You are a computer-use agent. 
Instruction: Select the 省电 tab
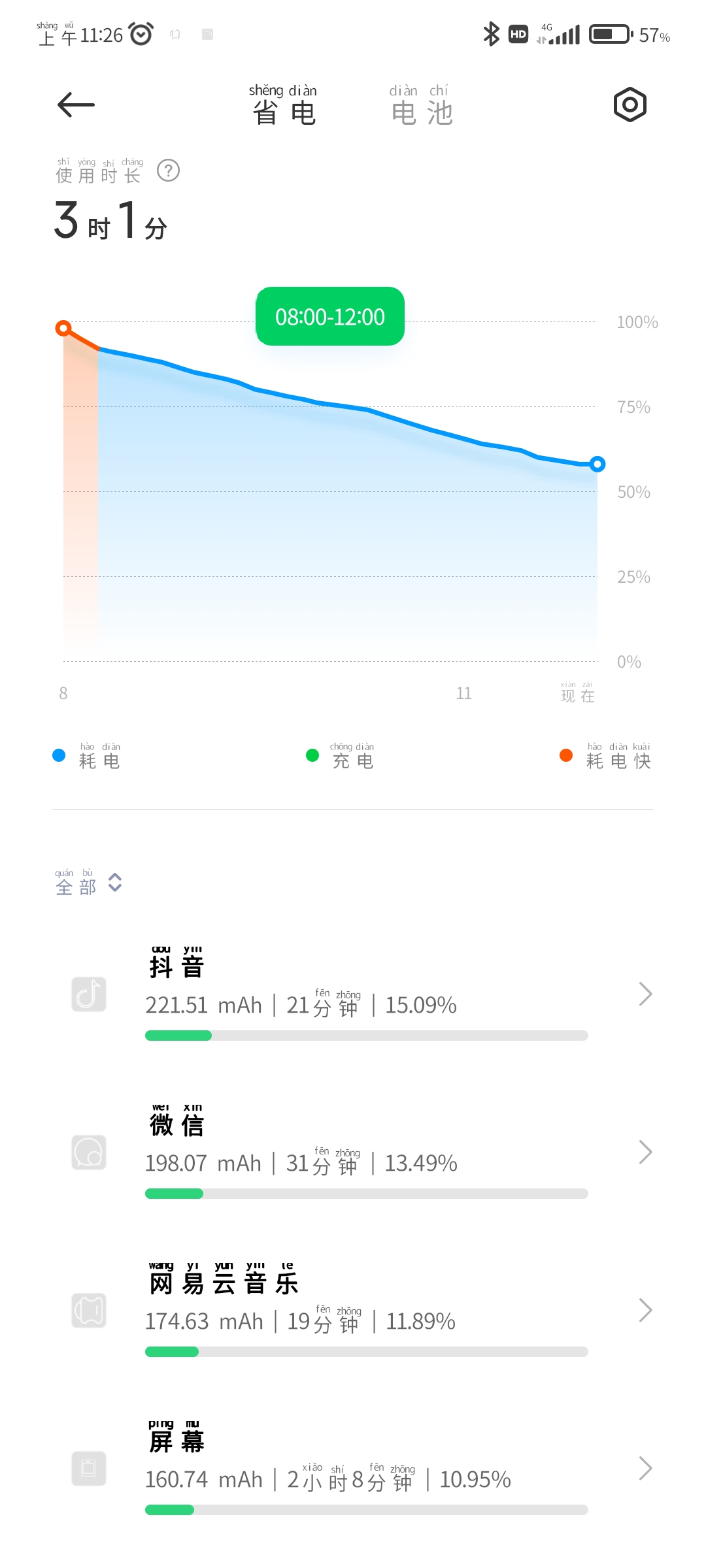point(284,105)
